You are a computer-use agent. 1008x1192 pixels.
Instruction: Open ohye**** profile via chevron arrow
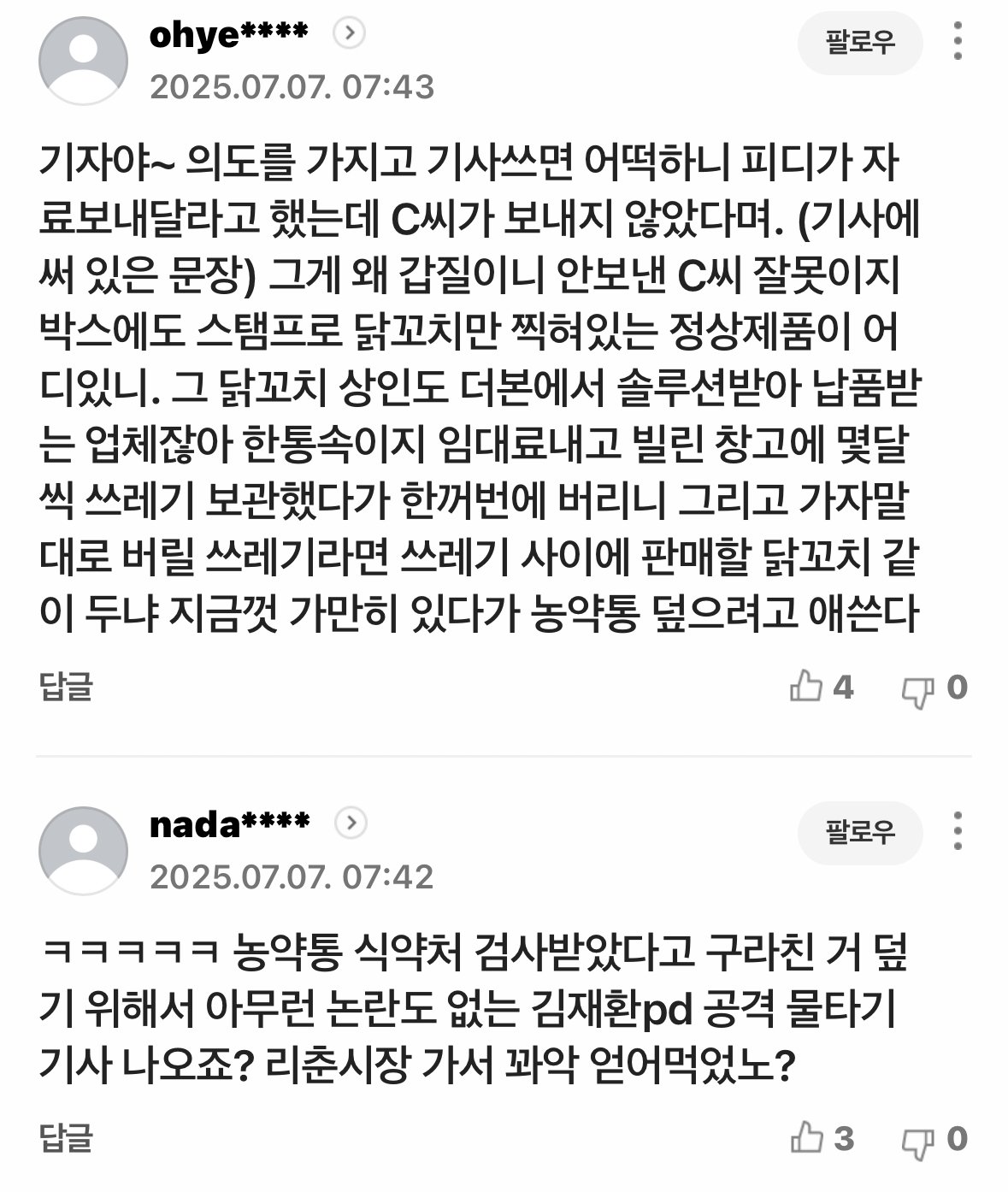[x=350, y=34]
